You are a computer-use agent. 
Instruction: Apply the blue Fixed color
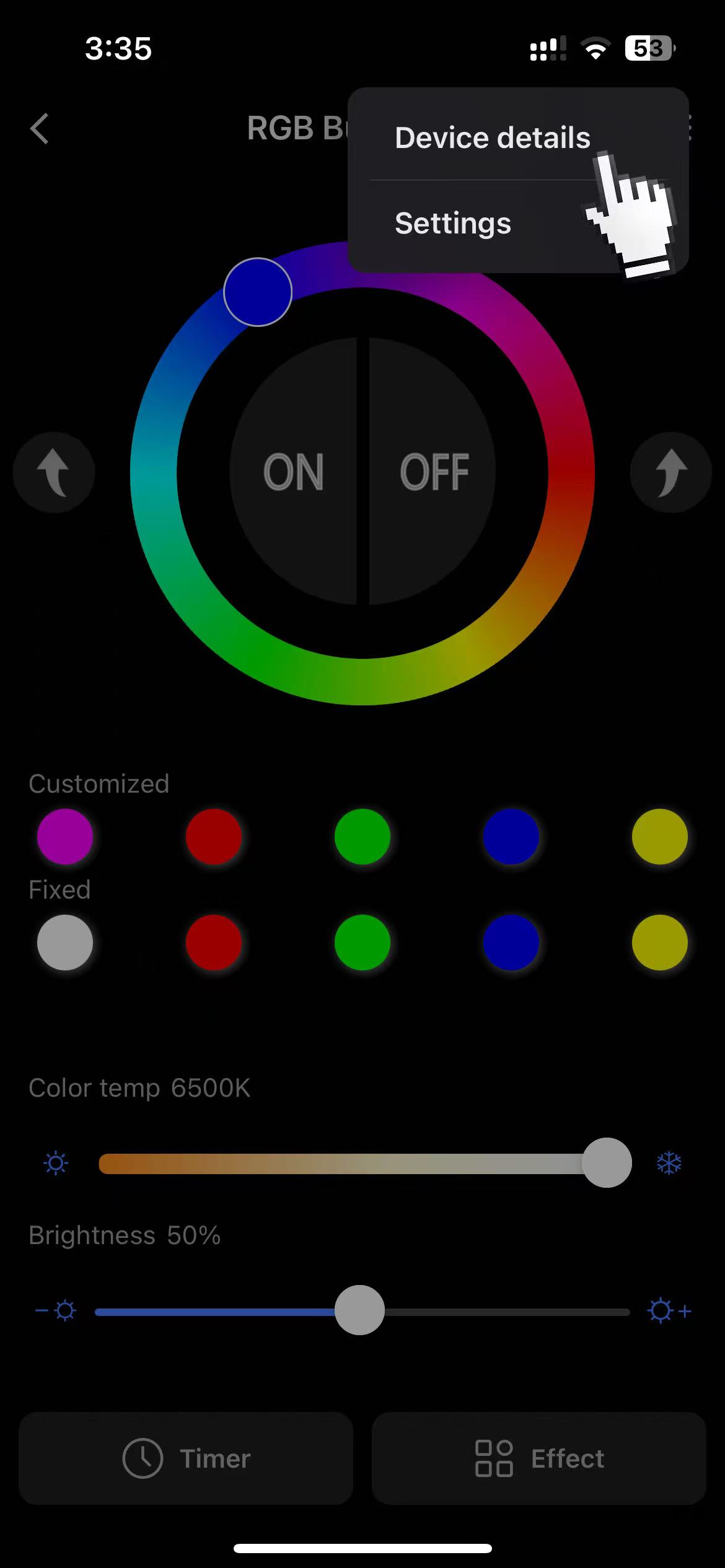click(x=511, y=943)
